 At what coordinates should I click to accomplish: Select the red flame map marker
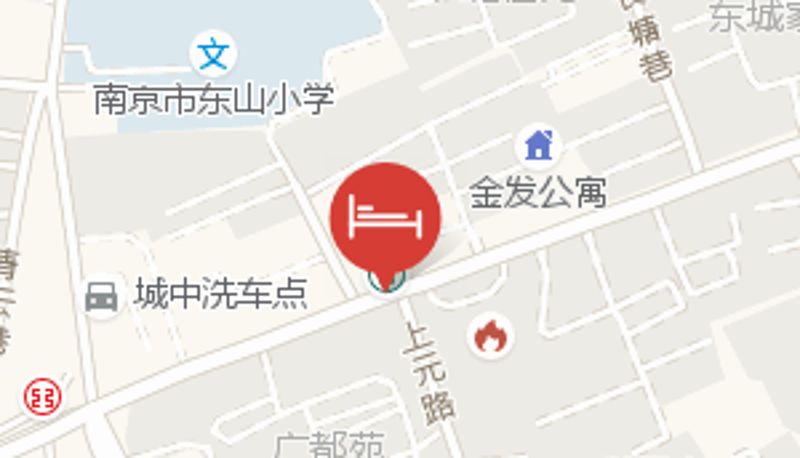[x=490, y=337]
